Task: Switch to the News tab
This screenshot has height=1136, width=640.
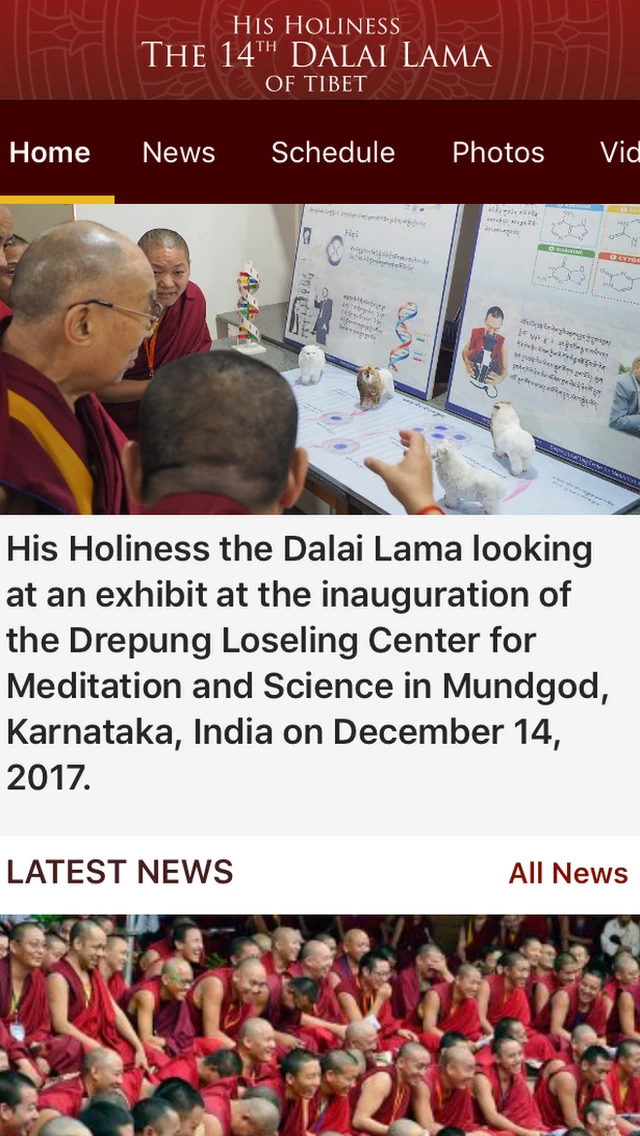Action: point(178,152)
